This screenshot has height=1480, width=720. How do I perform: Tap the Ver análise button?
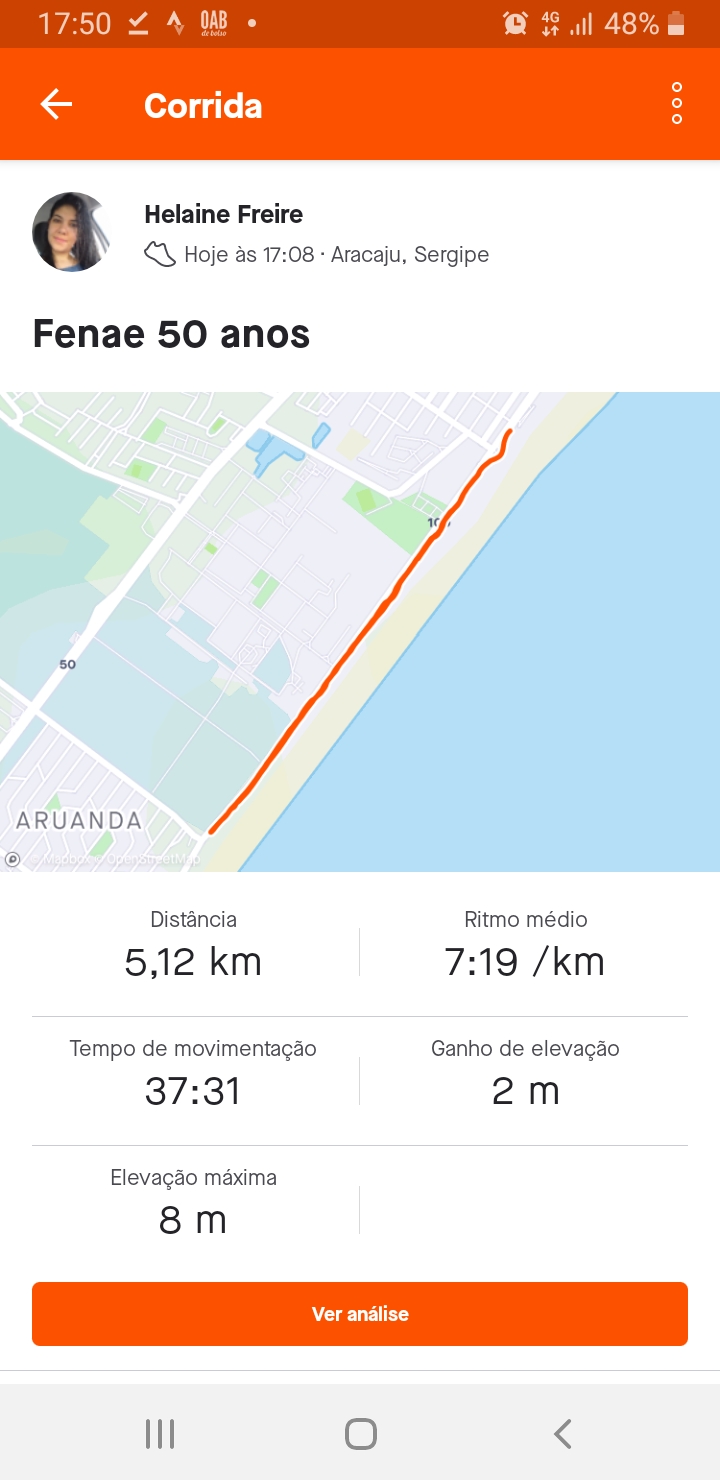point(360,1314)
